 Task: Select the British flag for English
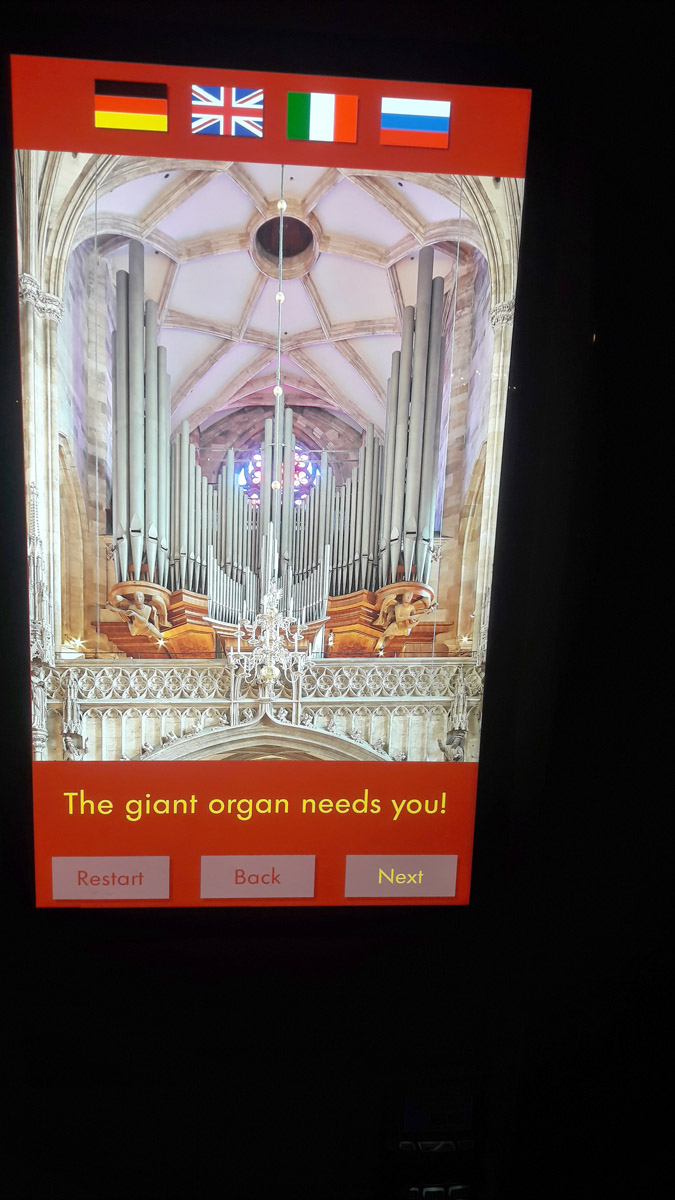(227, 111)
